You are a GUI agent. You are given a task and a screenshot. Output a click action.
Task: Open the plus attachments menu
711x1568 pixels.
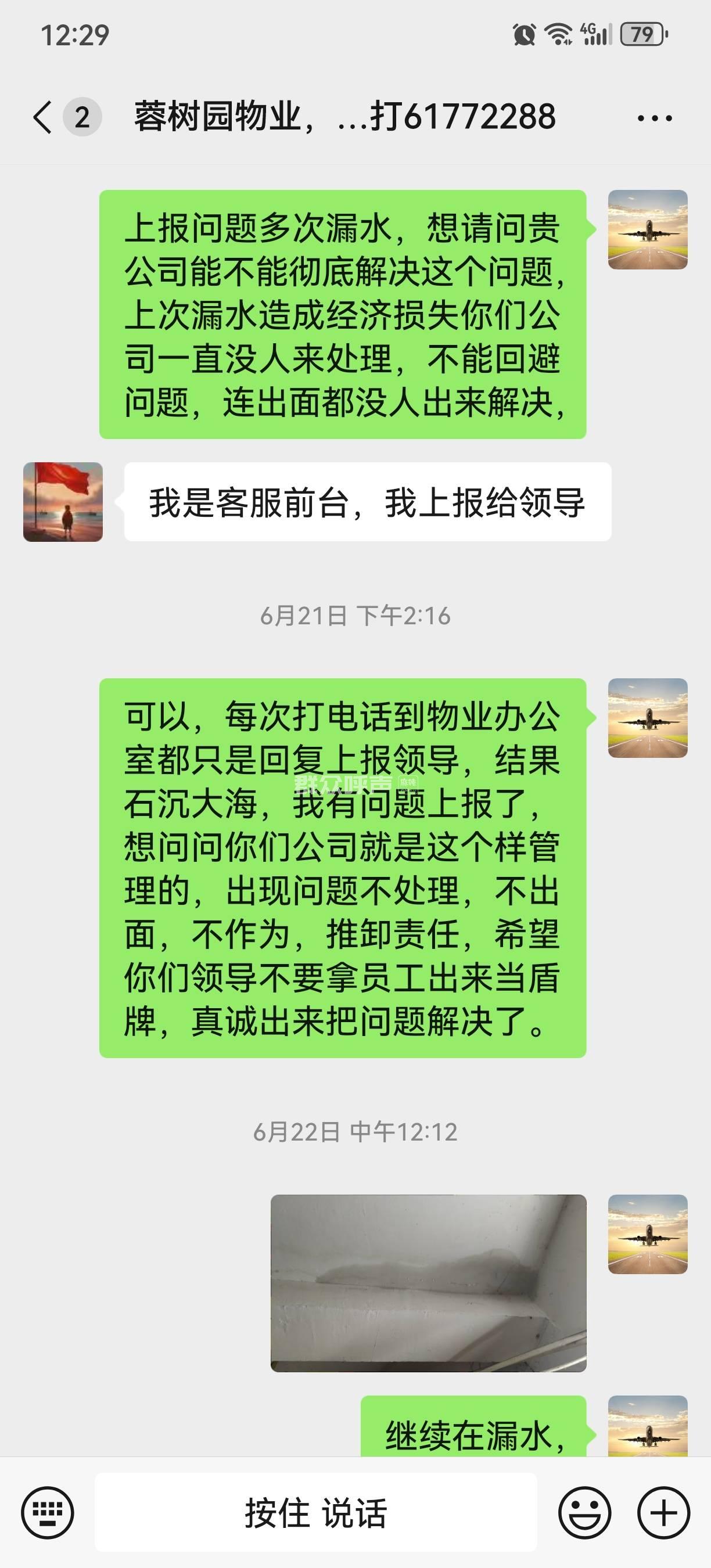(663, 1513)
